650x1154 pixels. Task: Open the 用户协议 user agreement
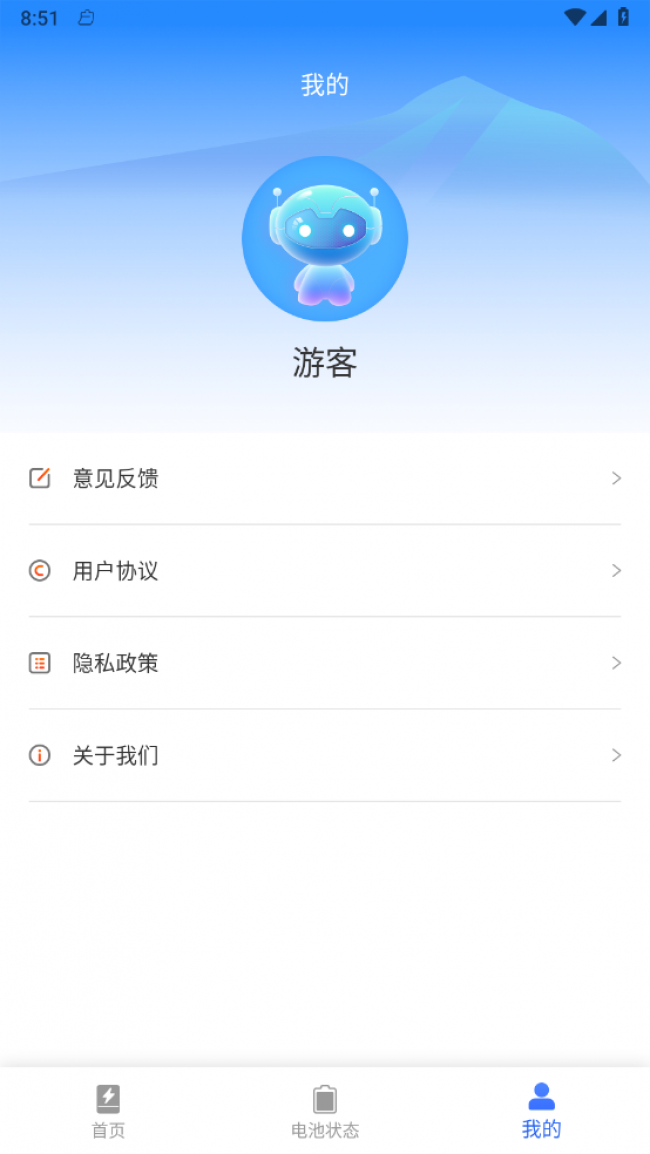[x=324, y=571]
